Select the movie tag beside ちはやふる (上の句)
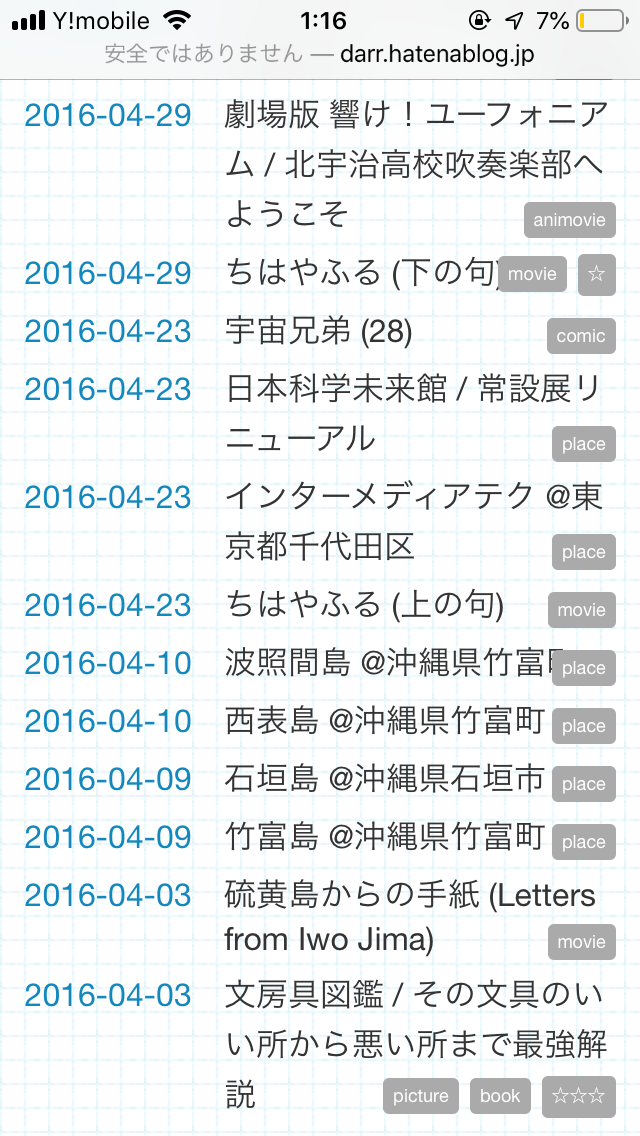 (581, 610)
